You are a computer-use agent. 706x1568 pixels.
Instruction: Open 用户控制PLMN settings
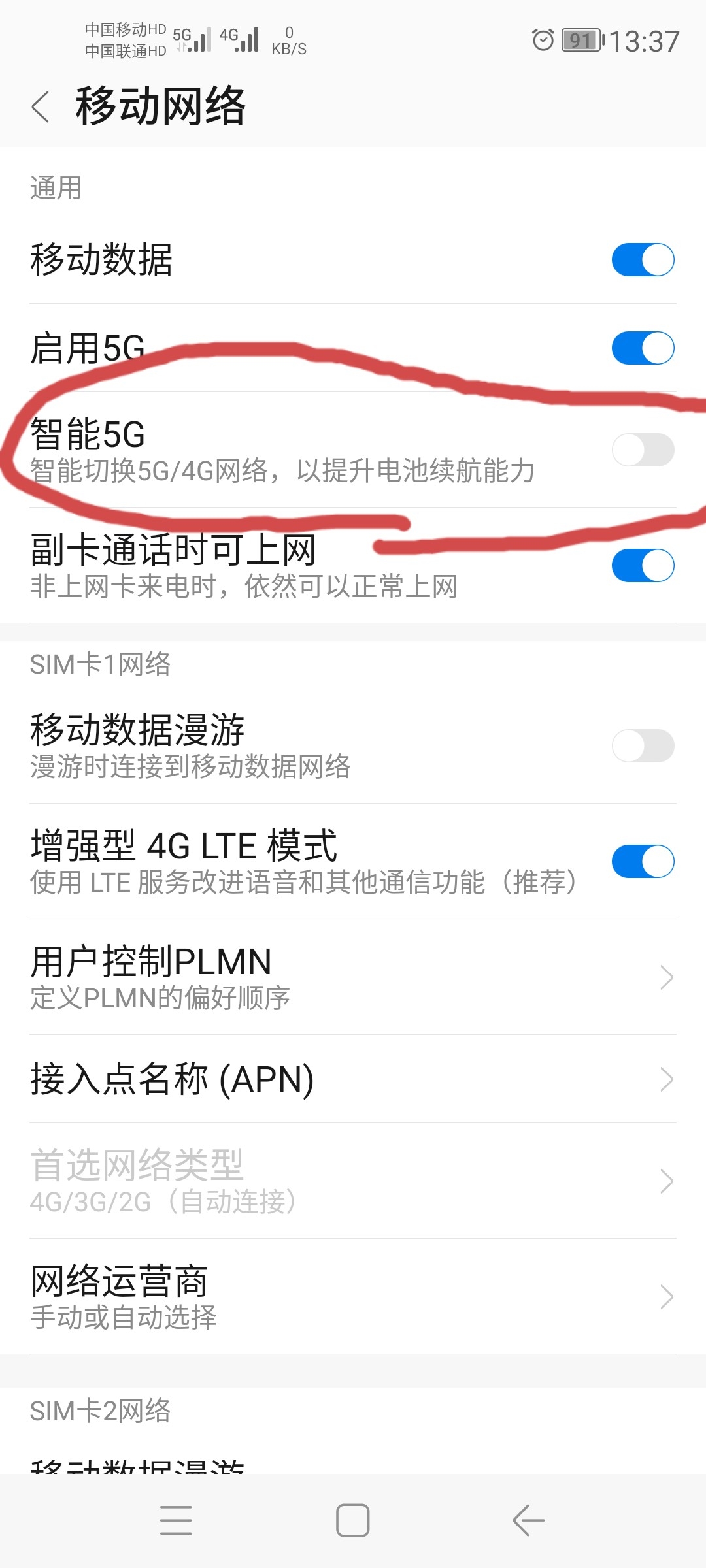(x=353, y=977)
